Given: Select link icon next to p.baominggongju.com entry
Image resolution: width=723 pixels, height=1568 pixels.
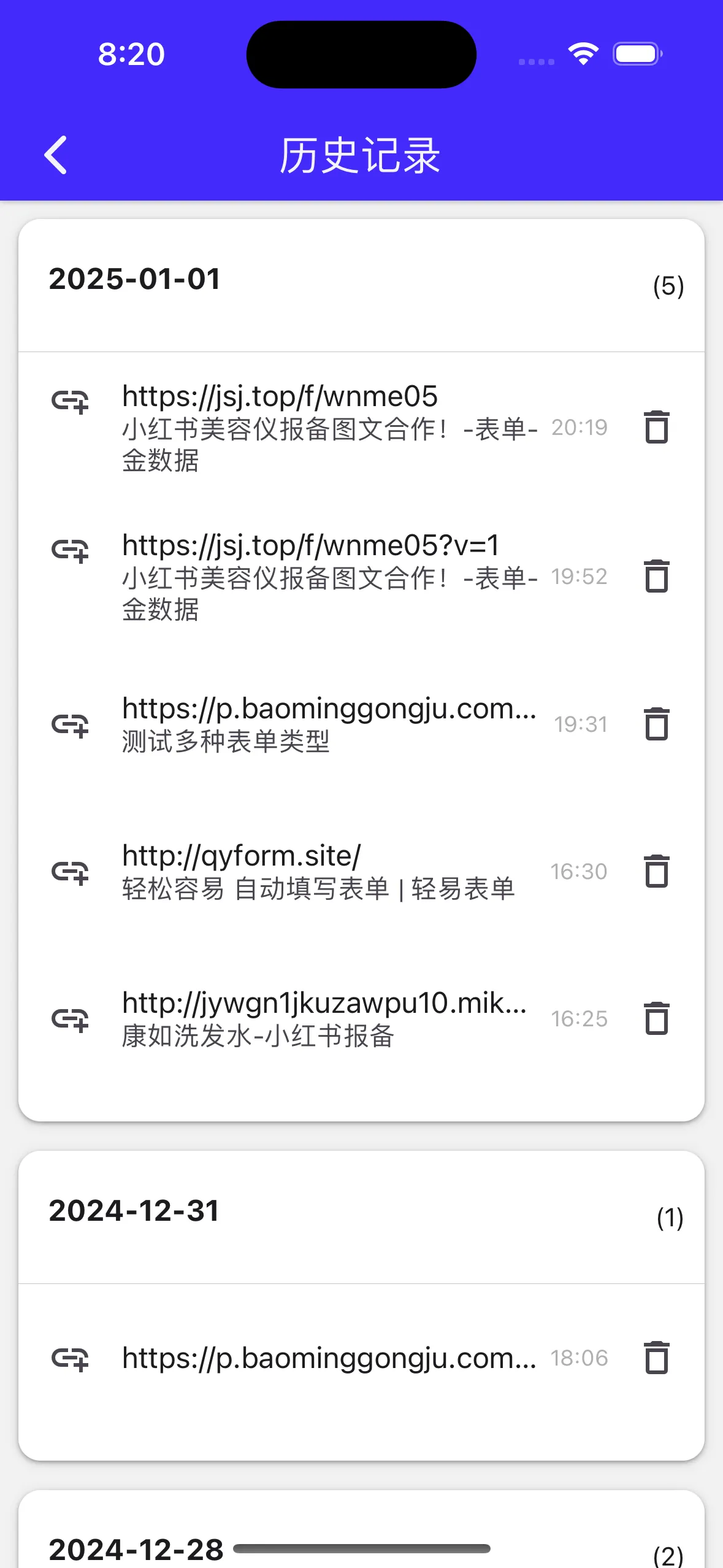Looking at the screenshot, I should [x=69, y=724].
